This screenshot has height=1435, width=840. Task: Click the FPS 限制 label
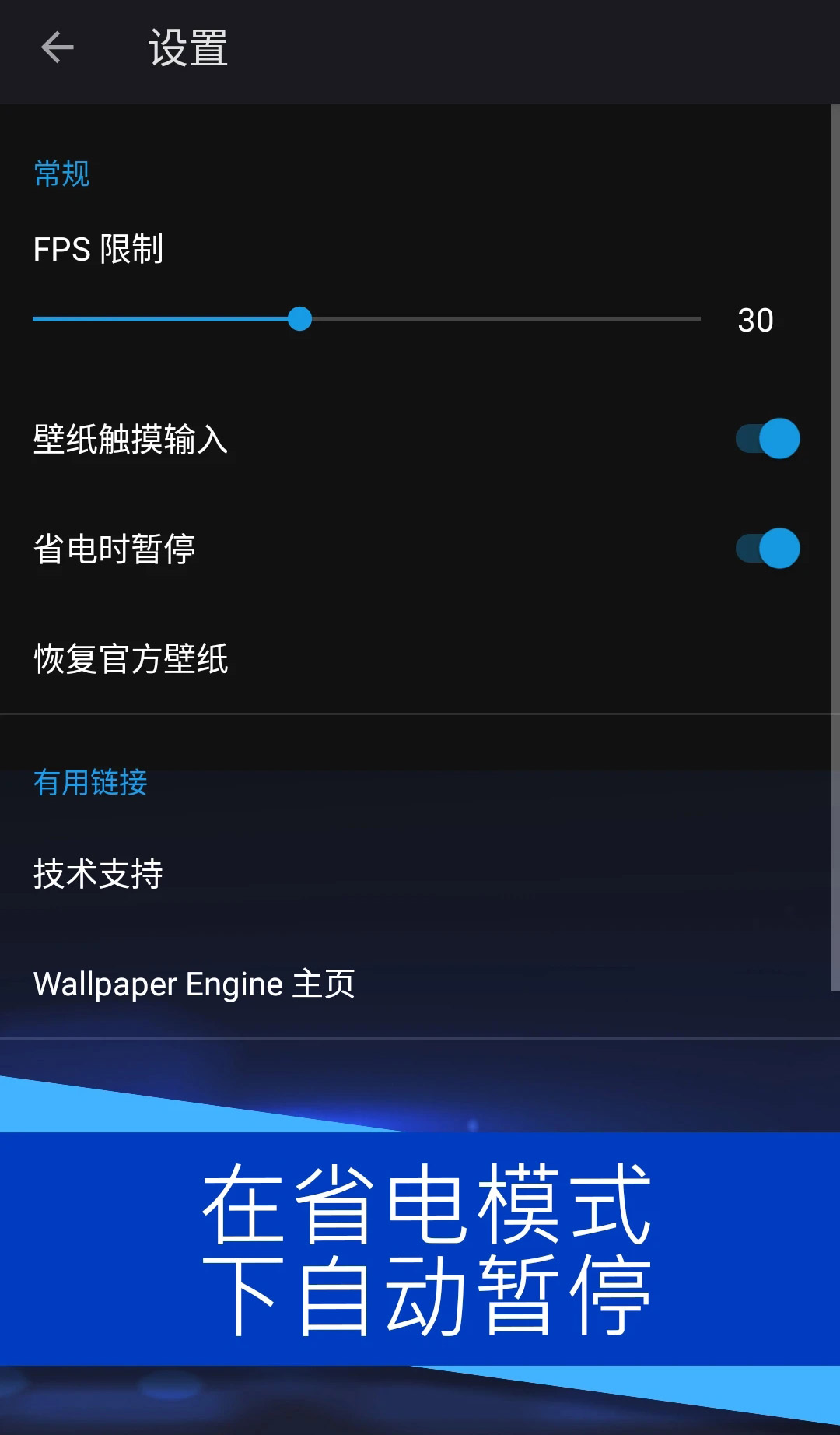(98, 251)
